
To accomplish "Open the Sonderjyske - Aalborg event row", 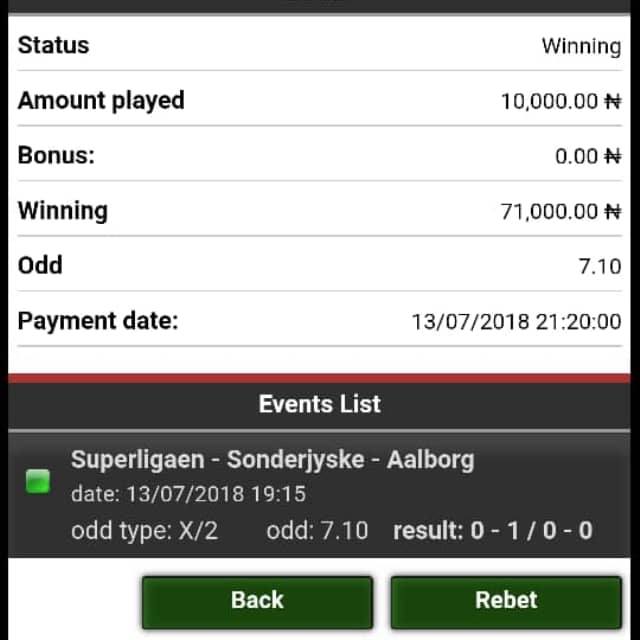I will pos(320,494).
